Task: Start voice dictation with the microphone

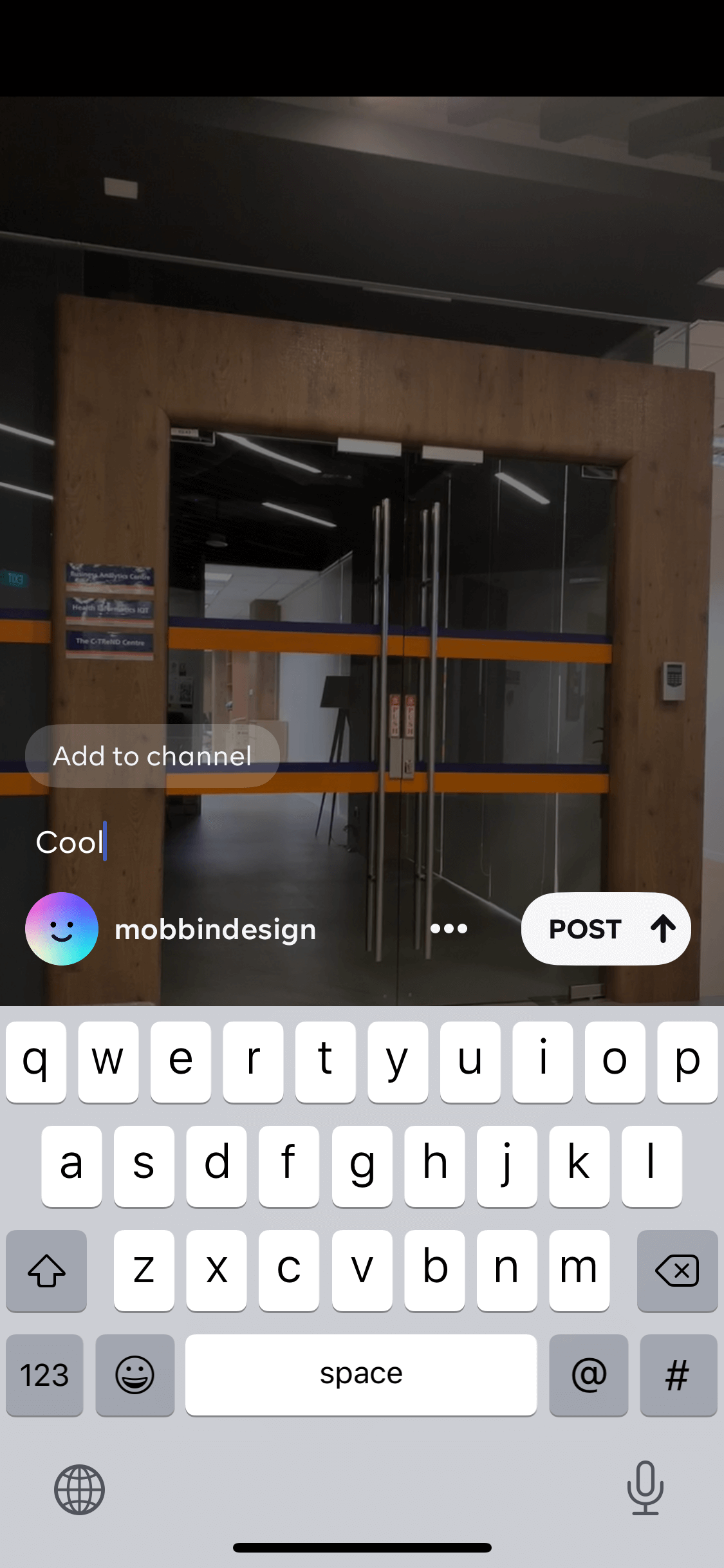Action: 645,1488
